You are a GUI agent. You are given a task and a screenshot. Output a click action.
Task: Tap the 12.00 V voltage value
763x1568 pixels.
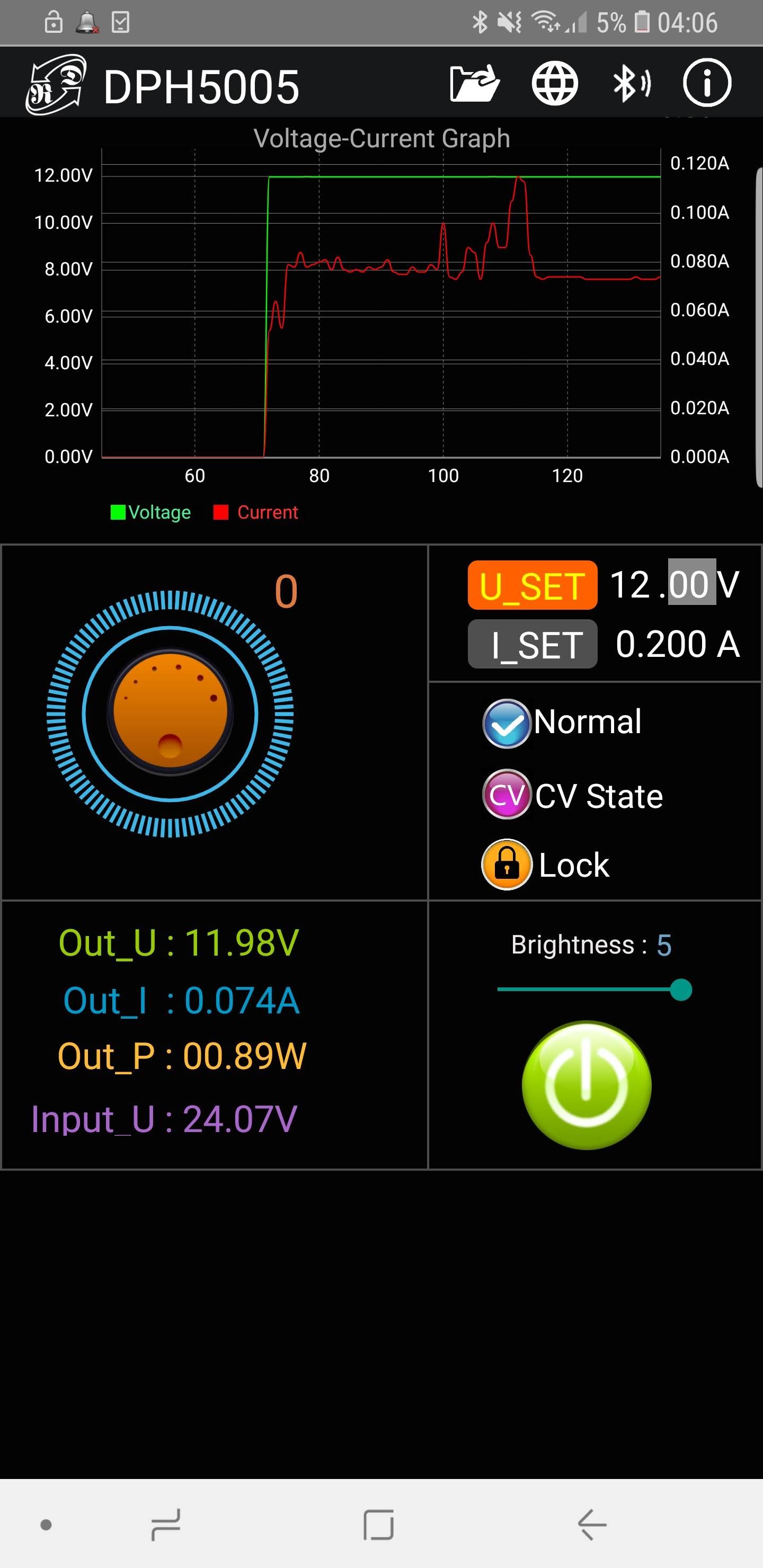(x=673, y=584)
